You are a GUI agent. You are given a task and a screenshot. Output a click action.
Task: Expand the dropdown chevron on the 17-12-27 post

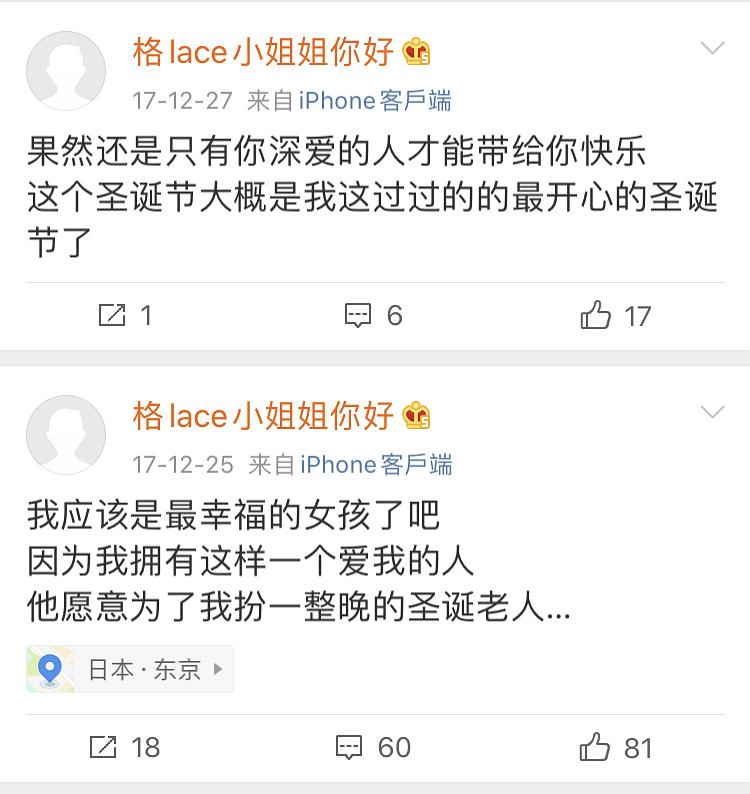coord(712,49)
